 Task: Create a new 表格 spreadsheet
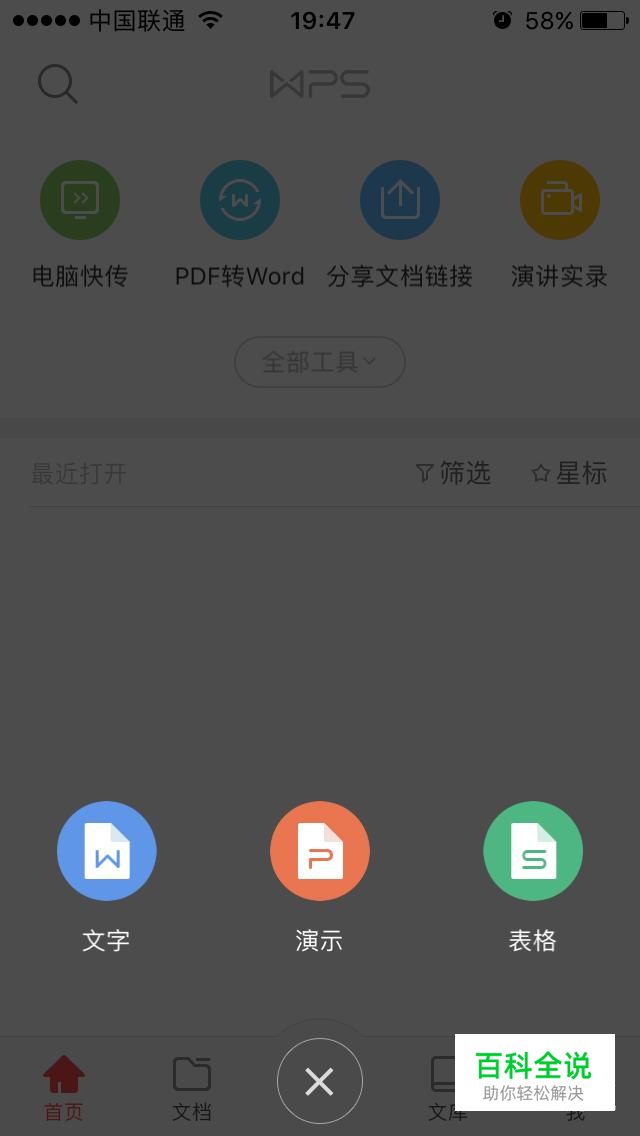click(x=533, y=852)
